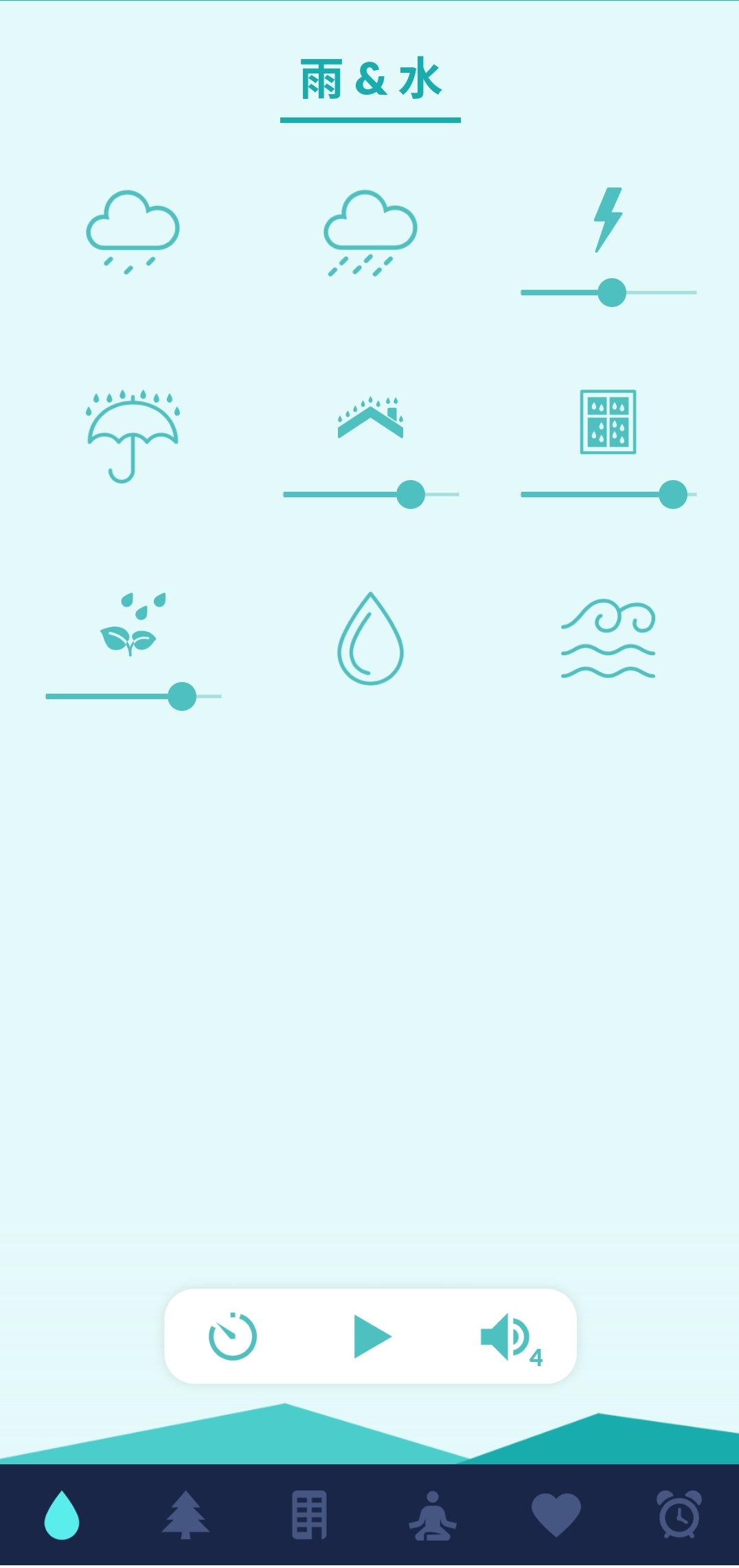739x1568 pixels.
Task: Adjust the rain on roof volume slider
Action: (x=411, y=495)
